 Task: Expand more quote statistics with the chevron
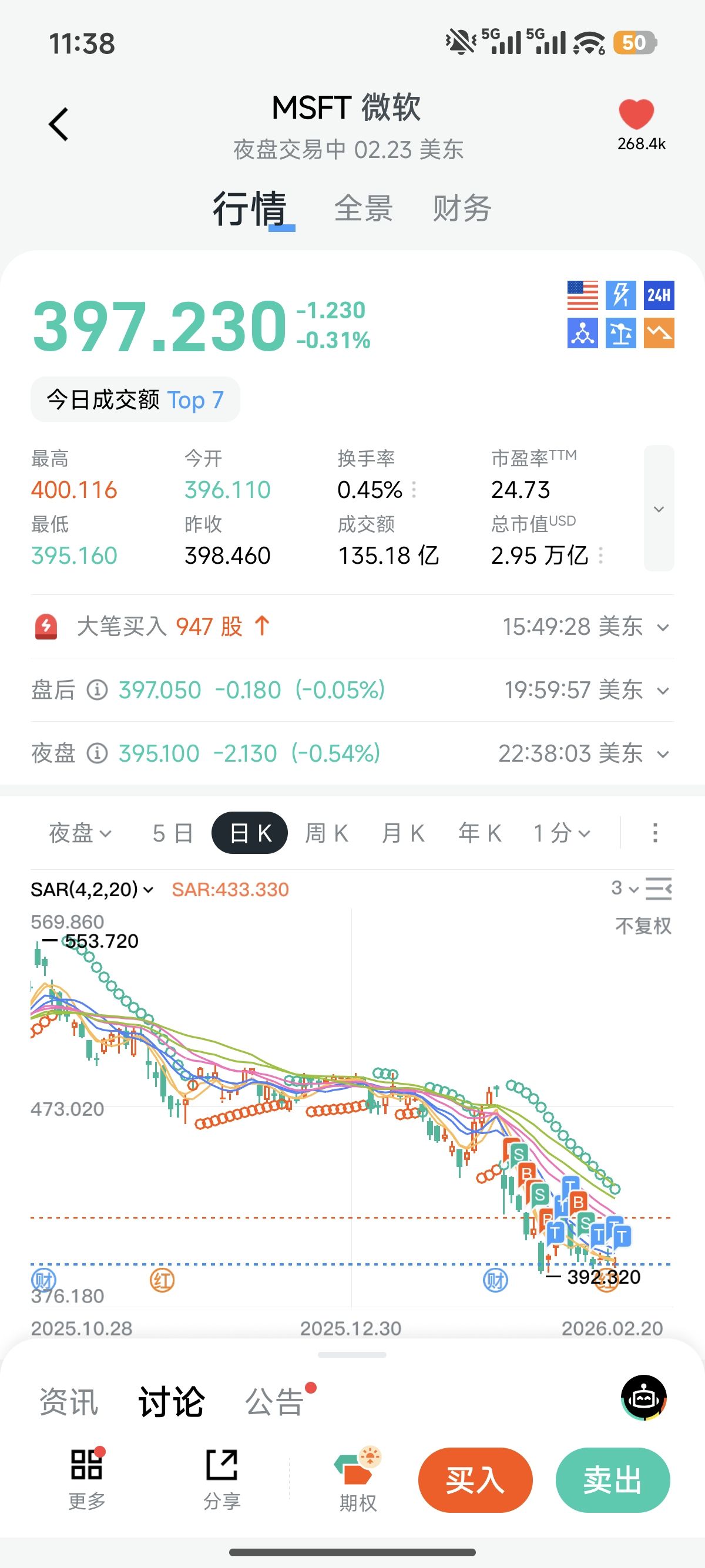tap(659, 509)
